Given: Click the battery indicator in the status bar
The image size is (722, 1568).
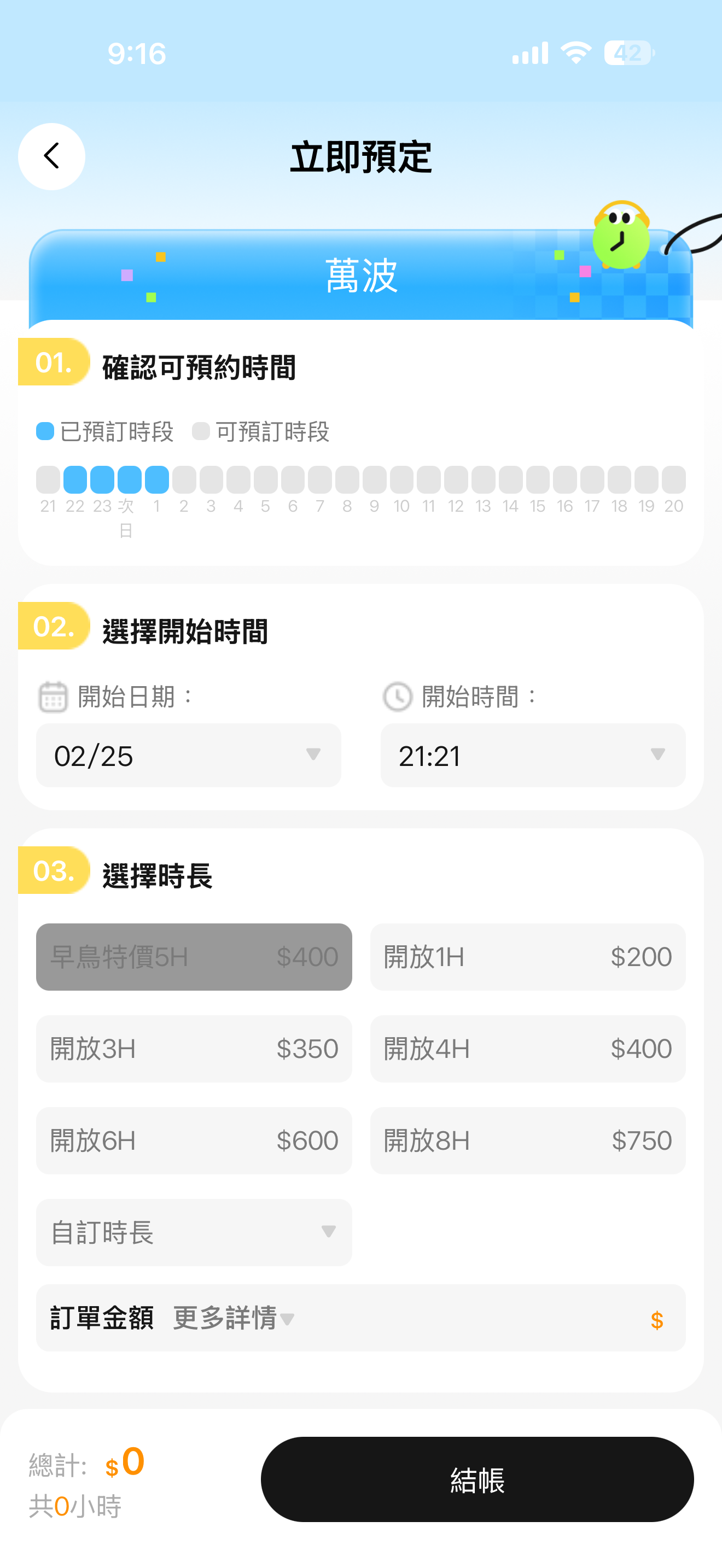Looking at the screenshot, I should pyautogui.click(x=628, y=54).
